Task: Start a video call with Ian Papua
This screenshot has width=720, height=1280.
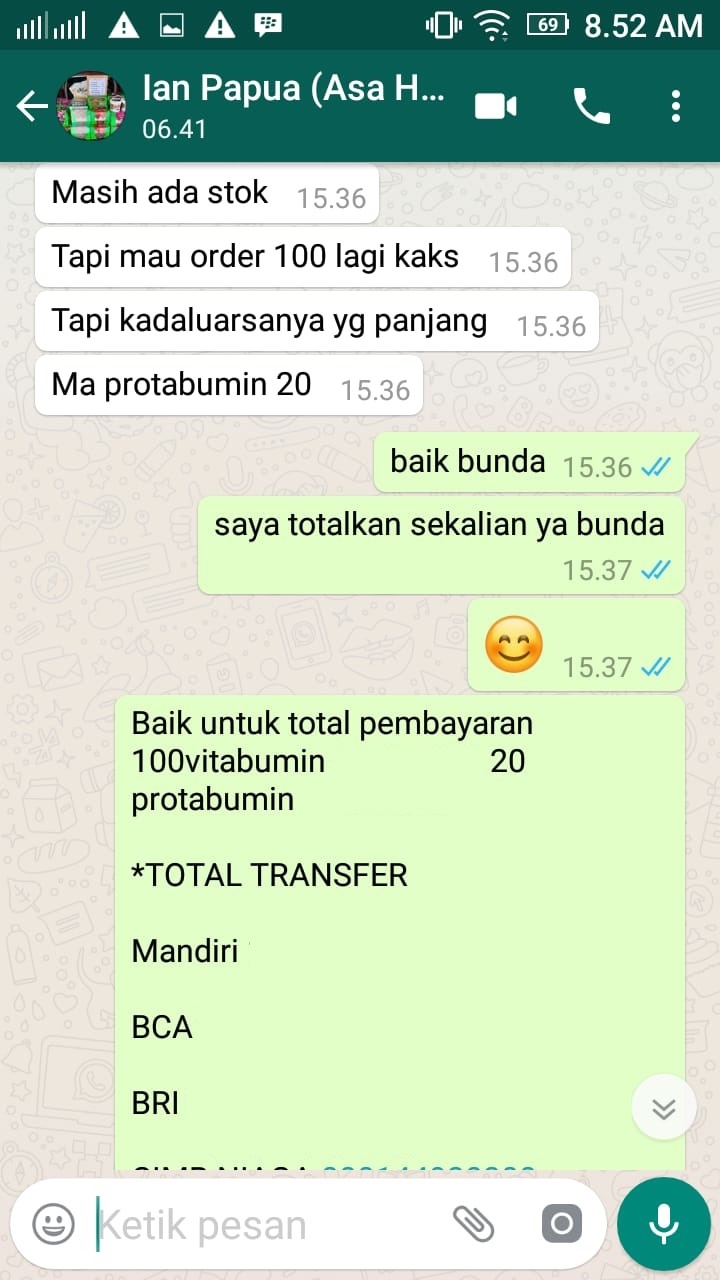Action: (x=495, y=106)
